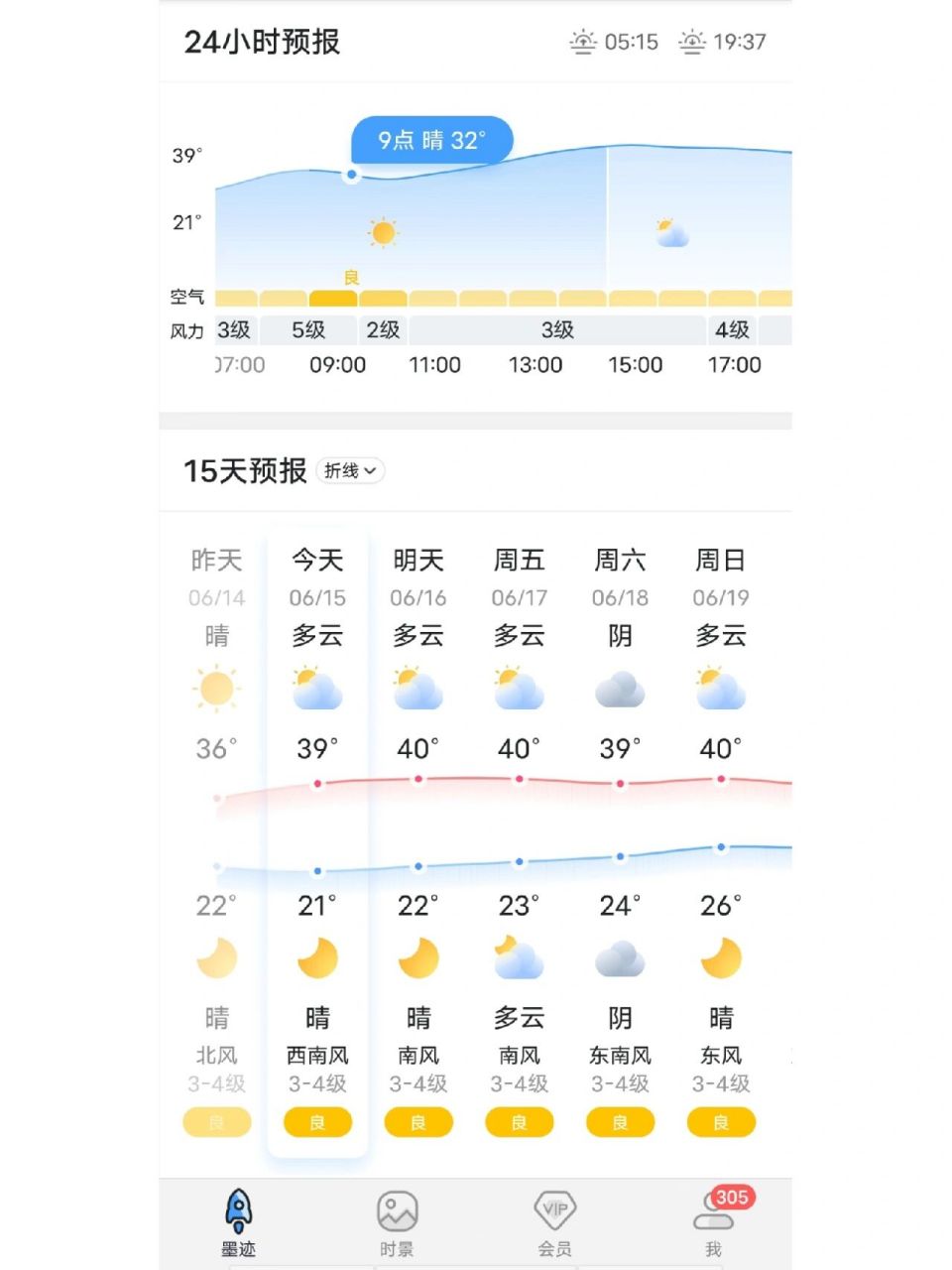Viewport: 952px width, 1270px height.
Task: Click the 良 air quality badge under 今天
Action: (317, 1122)
